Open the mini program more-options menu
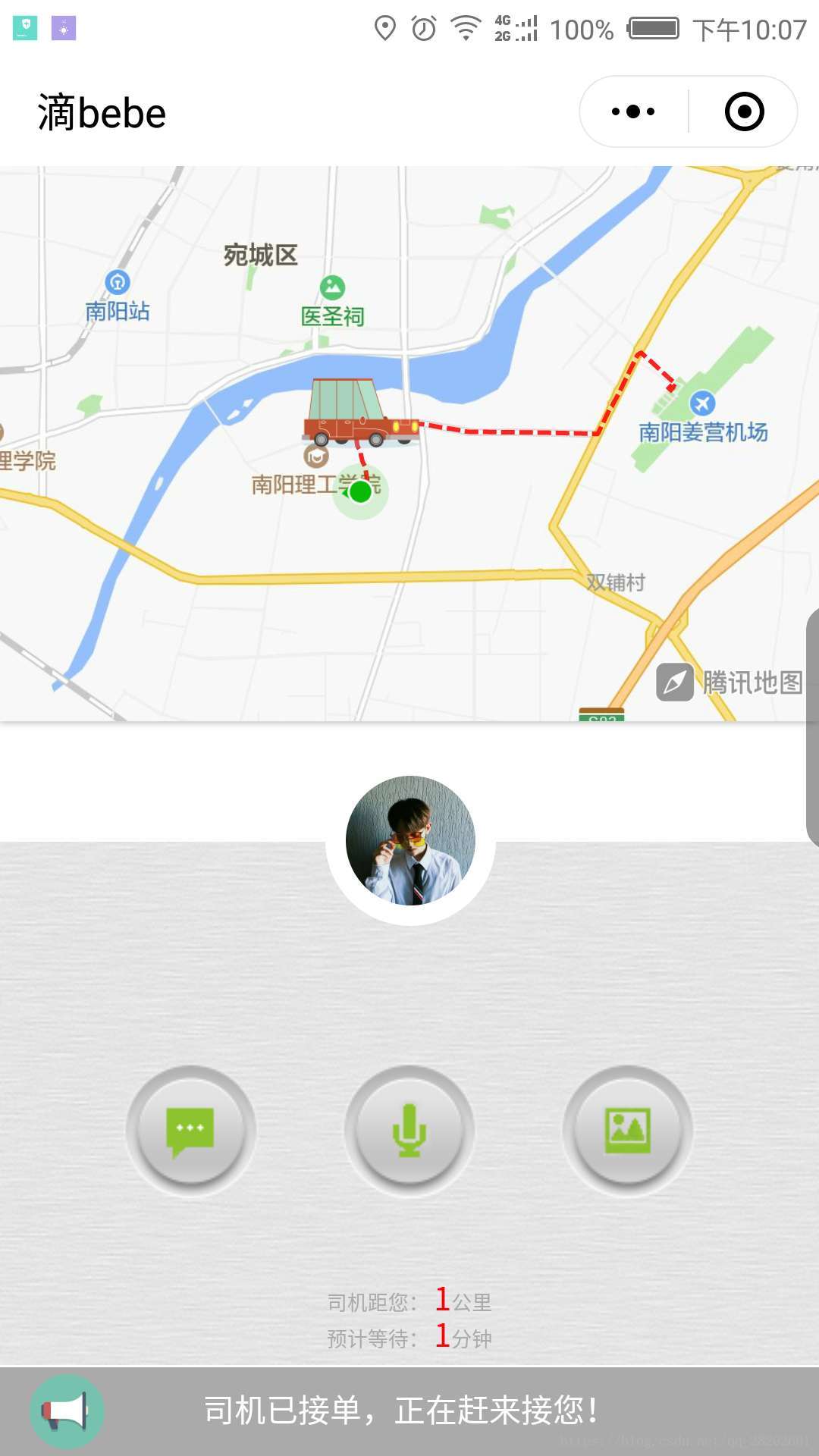Image resolution: width=819 pixels, height=1456 pixels. (x=633, y=111)
